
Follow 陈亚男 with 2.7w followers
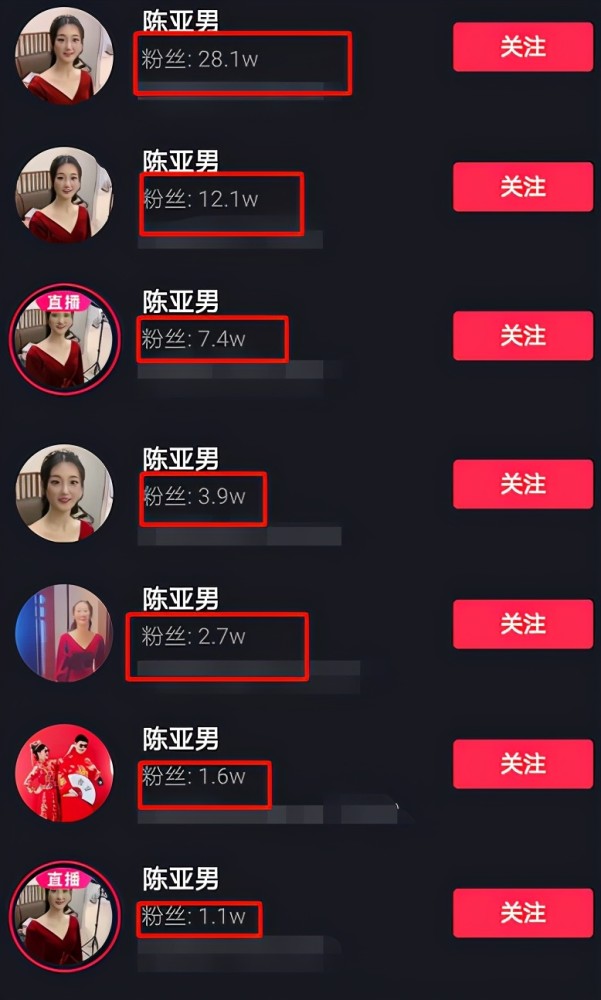coord(522,624)
